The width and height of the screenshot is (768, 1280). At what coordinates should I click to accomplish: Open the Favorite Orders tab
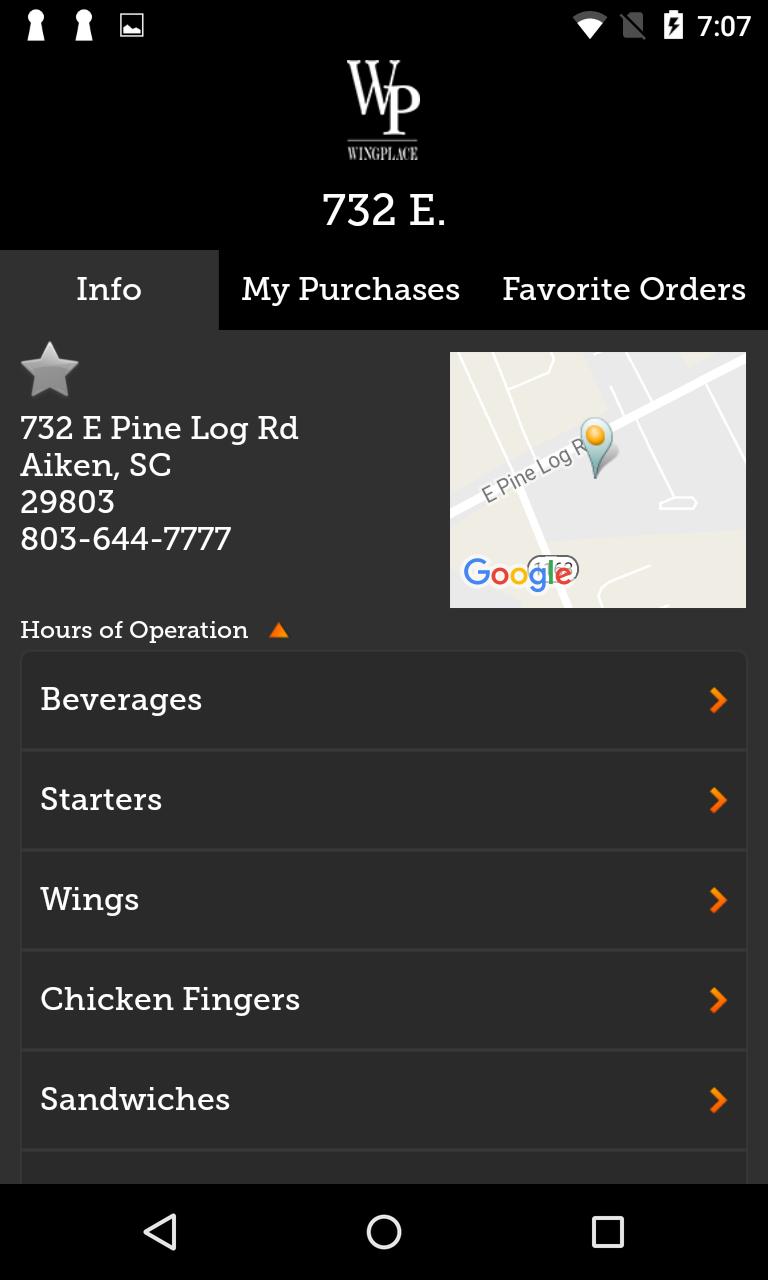[x=624, y=289]
